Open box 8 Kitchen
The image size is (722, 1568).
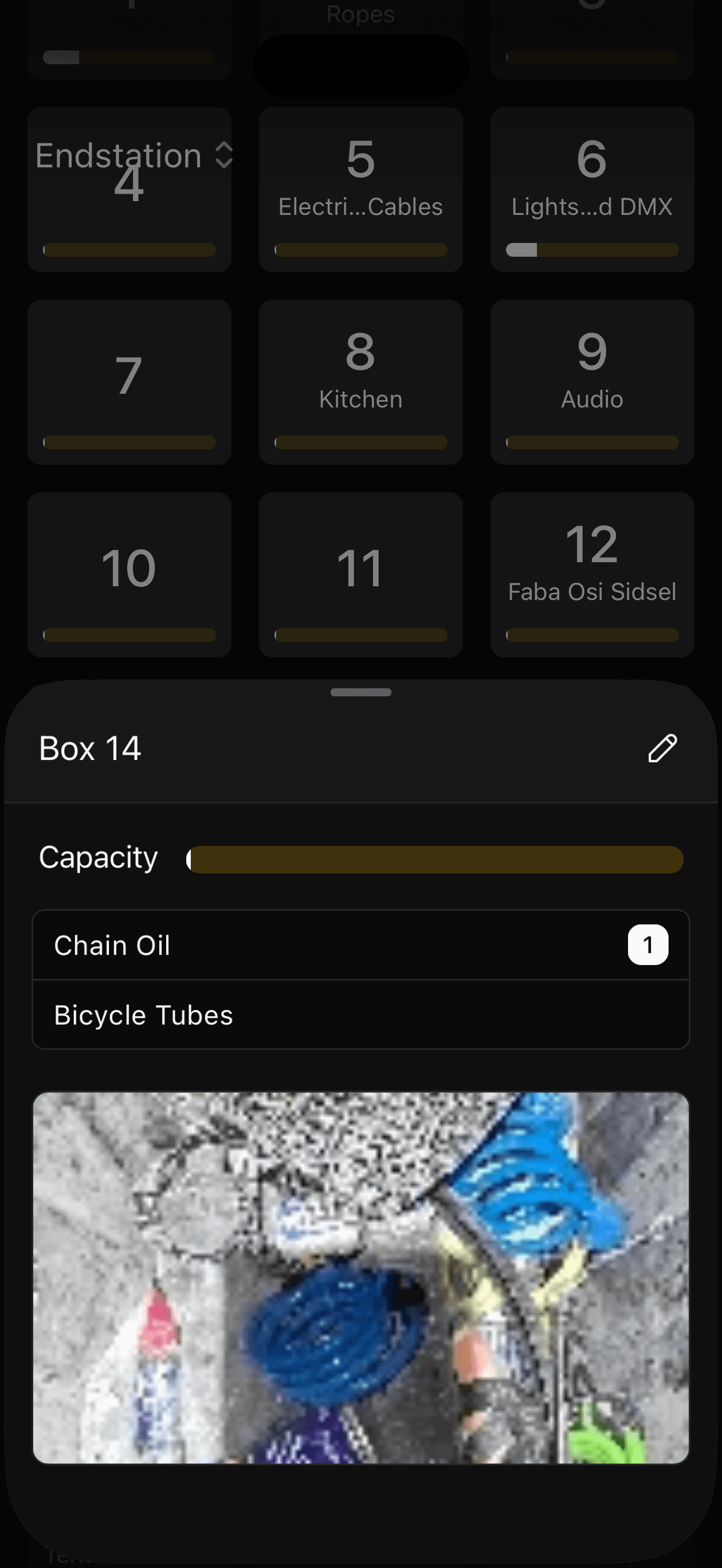[360, 381]
